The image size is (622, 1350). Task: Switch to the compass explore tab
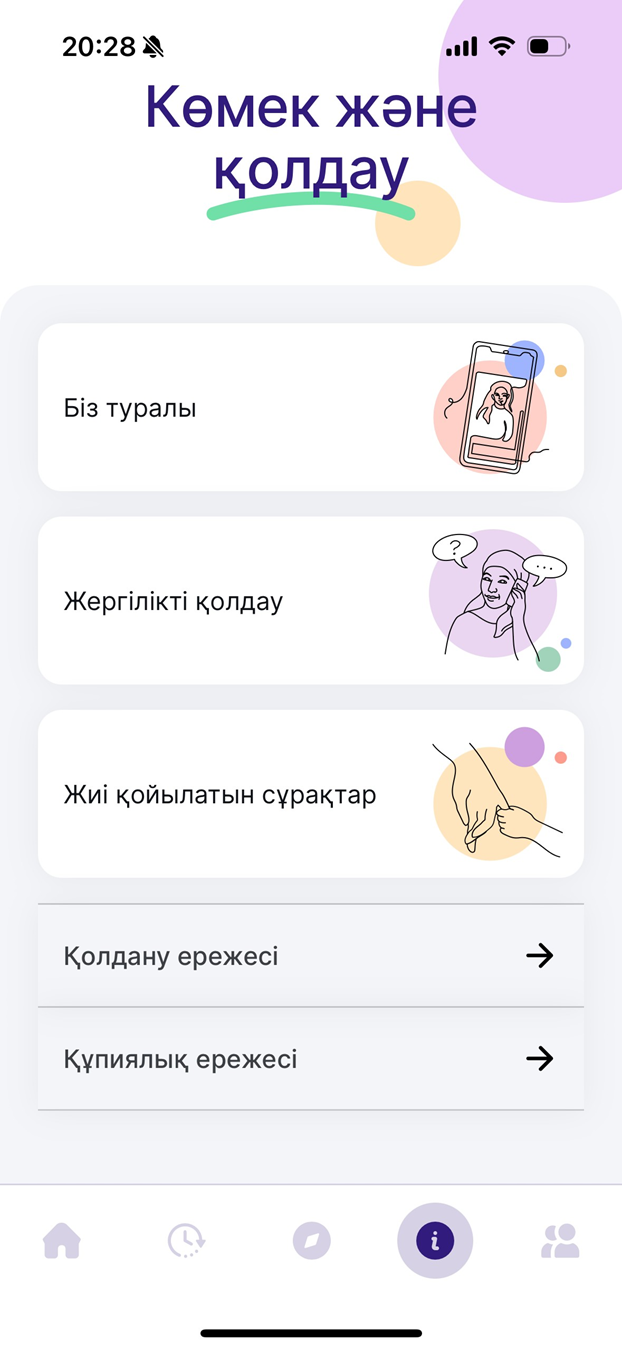click(311, 1241)
